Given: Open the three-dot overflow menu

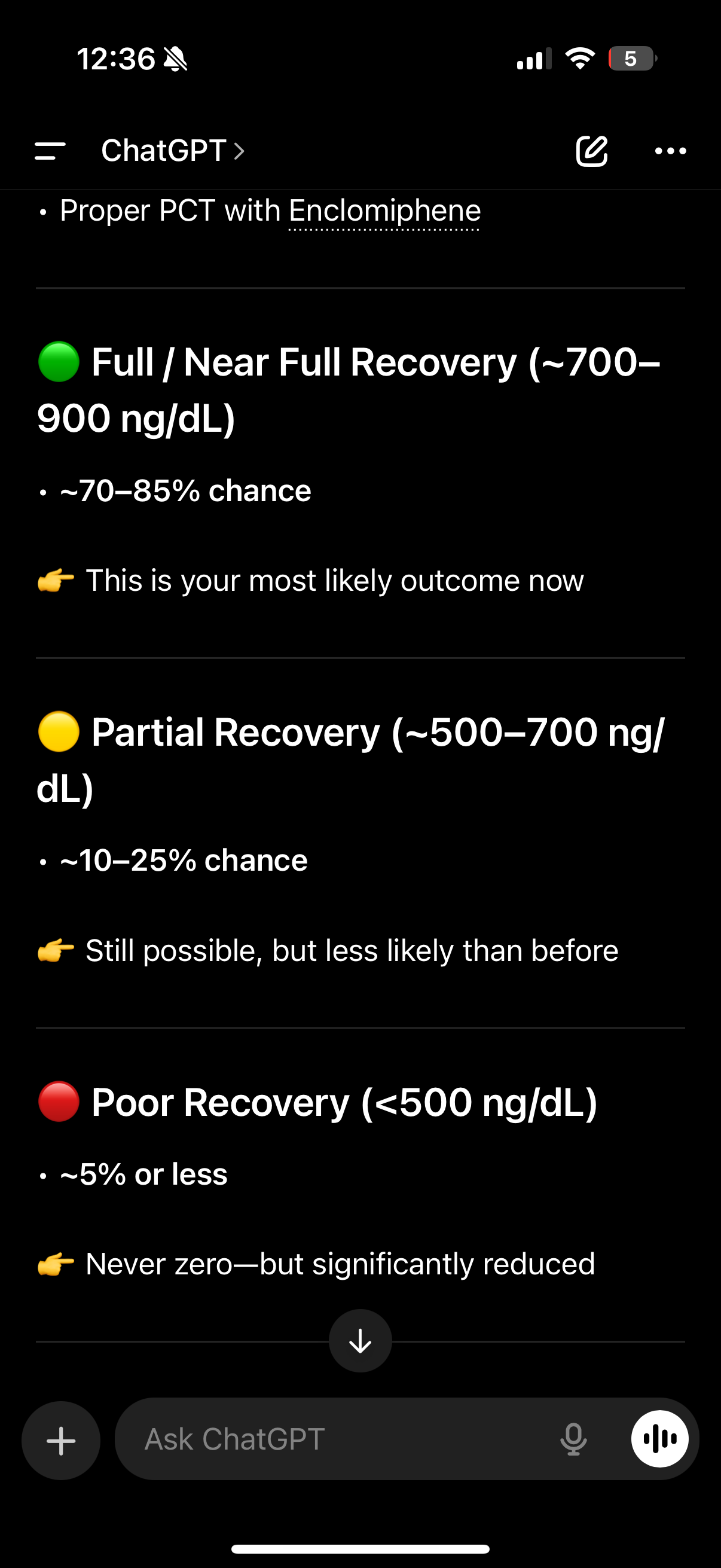Looking at the screenshot, I should (671, 151).
